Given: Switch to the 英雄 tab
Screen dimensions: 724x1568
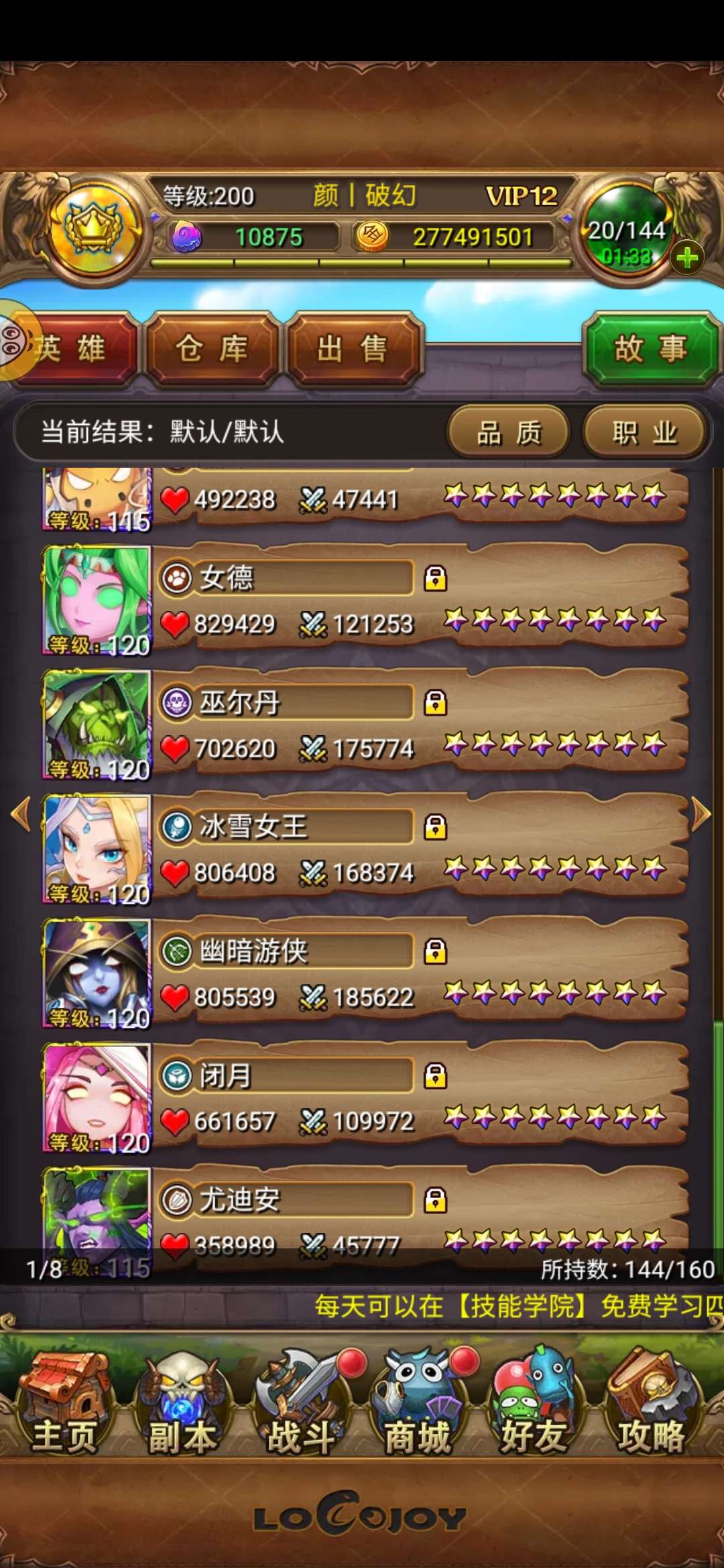Looking at the screenshot, I should pyautogui.click(x=74, y=348).
